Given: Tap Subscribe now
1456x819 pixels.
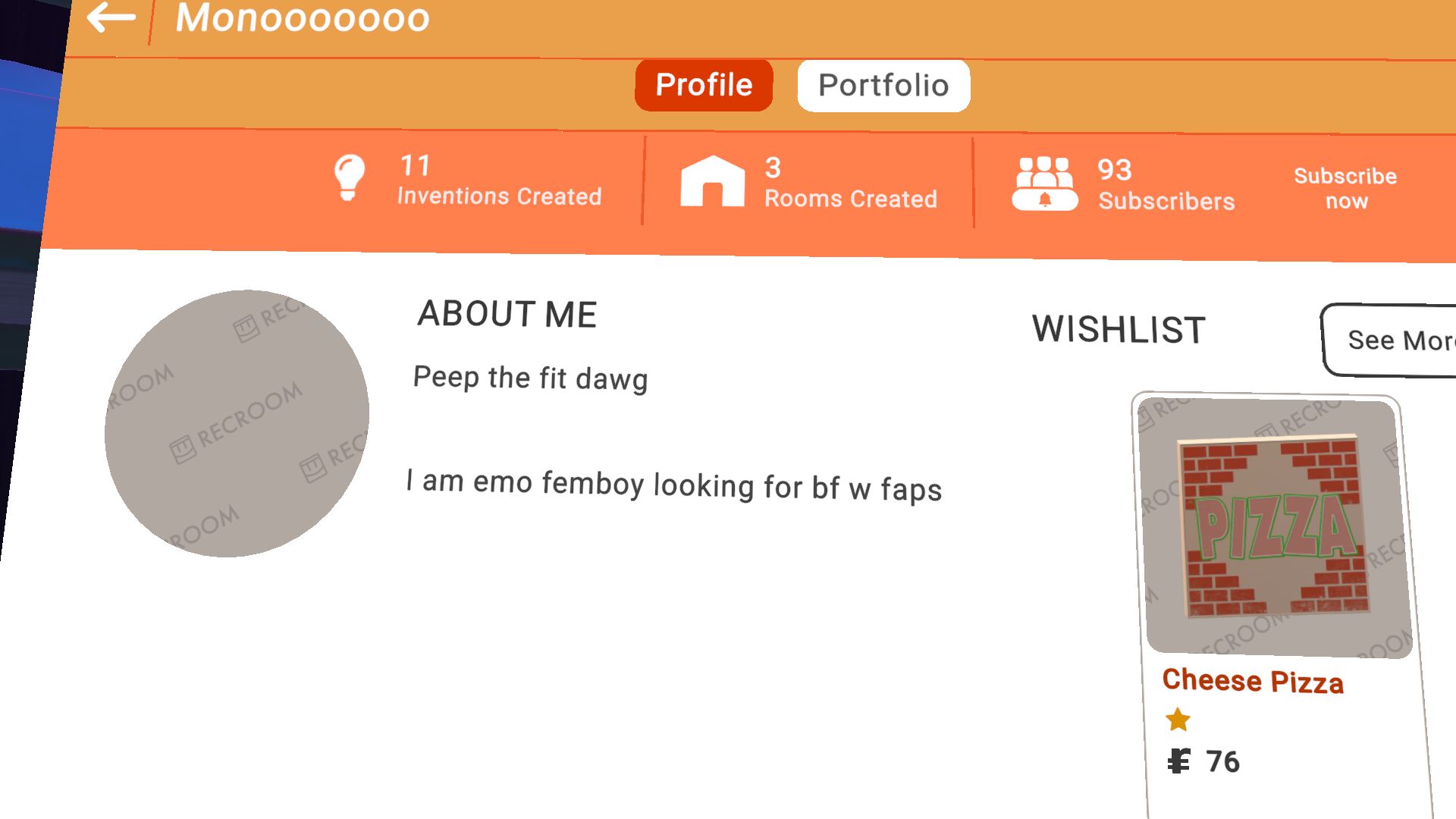Looking at the screenshot, I should click(1345, 188).
